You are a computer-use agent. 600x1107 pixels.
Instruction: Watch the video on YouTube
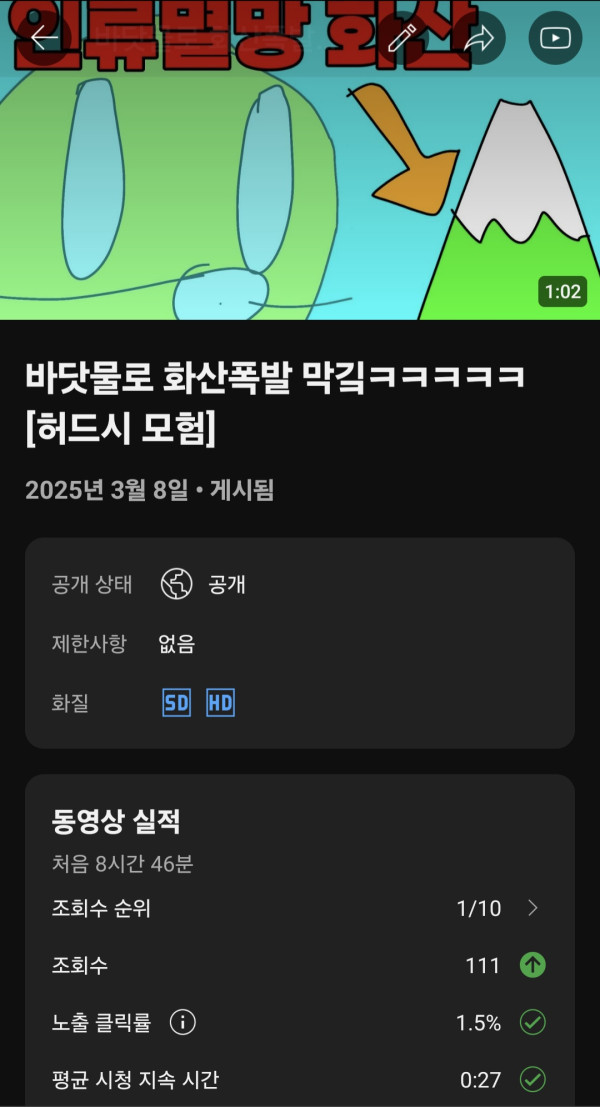pos(555,38)
